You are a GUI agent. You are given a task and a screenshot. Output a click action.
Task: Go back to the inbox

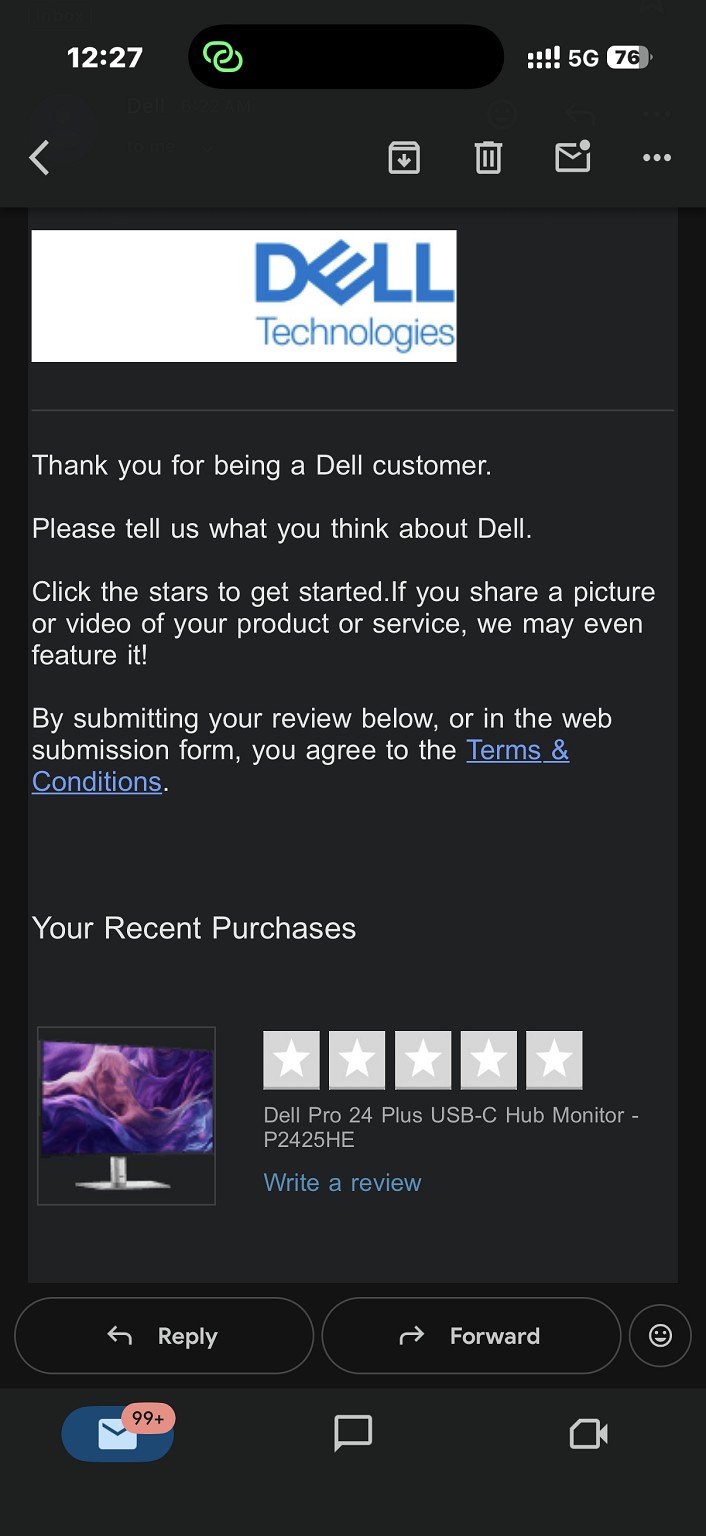[x=40, y=158]
